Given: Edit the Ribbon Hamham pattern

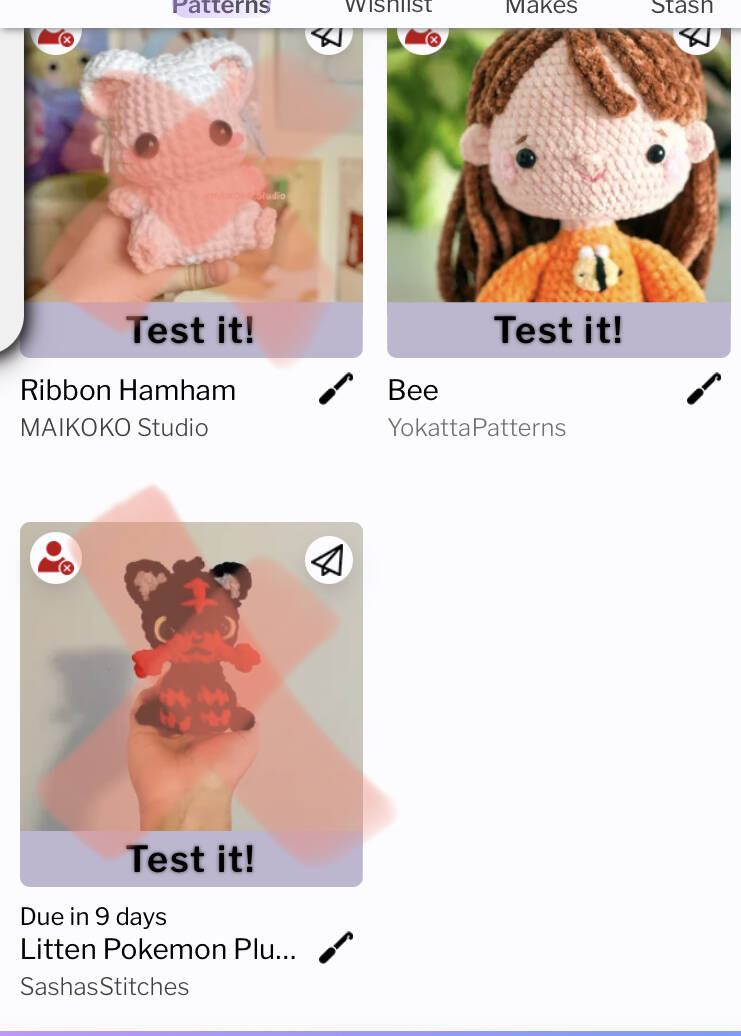Looking at the screenshot, I should pos(336,389).
